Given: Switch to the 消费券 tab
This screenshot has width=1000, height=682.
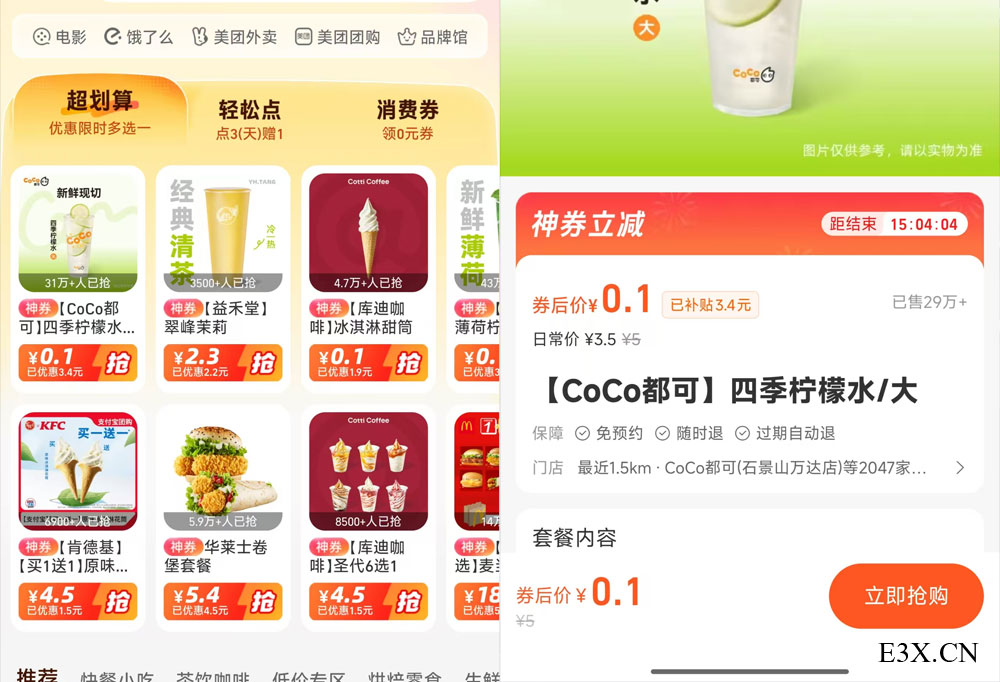Looking at the screenshot, I should coord(407,118).
